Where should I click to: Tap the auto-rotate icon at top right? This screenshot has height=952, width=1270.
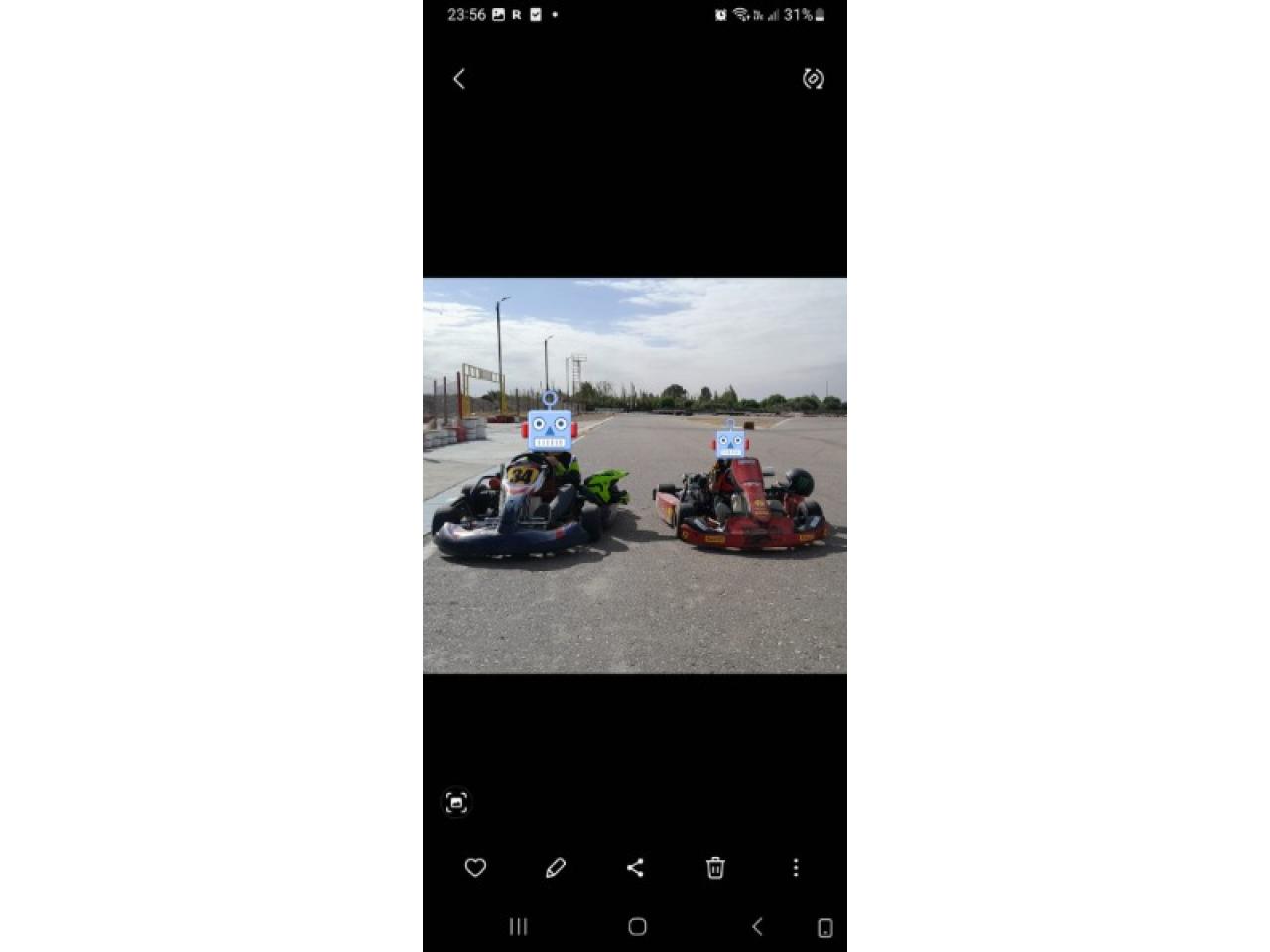[x=813, y=79]
